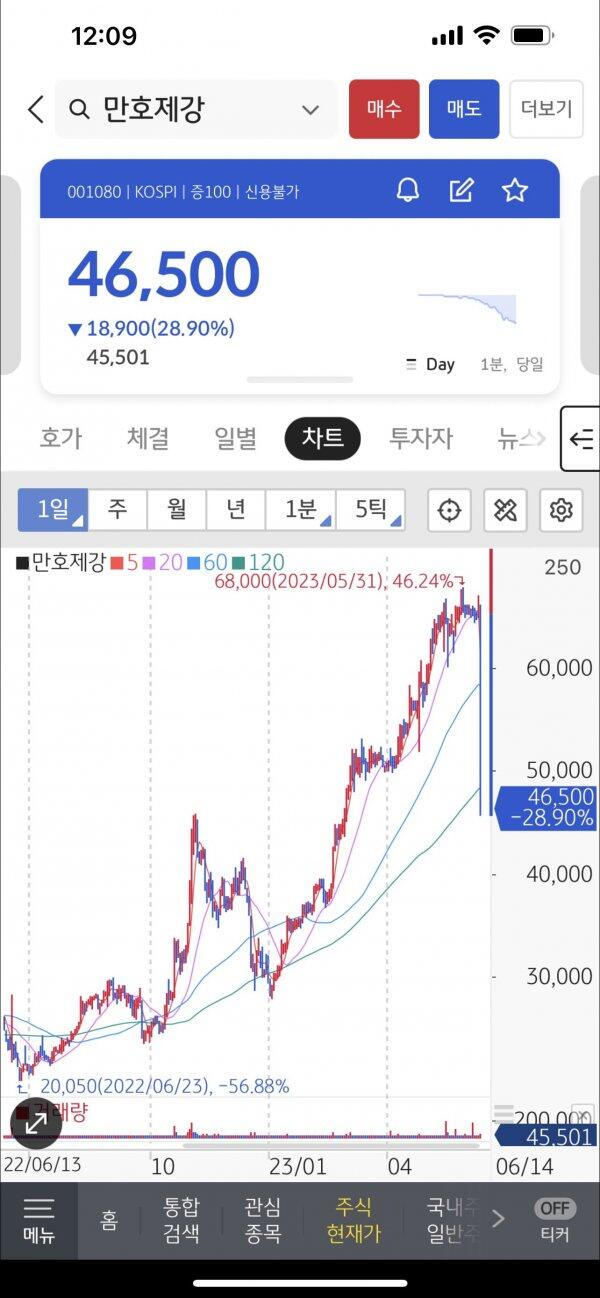Go back using the arrow

[36, 110]
